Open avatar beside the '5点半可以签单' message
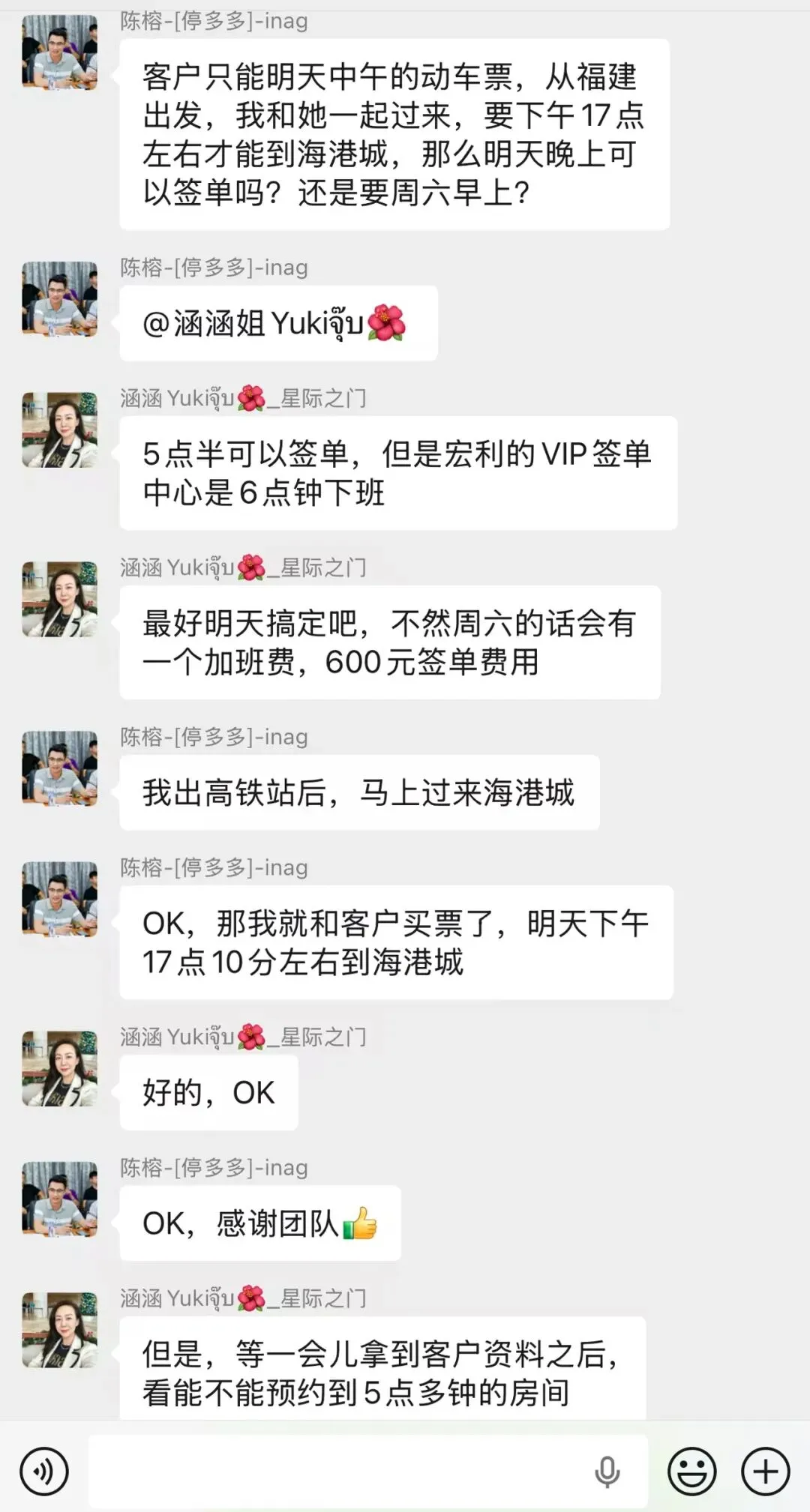This screenshot has height=1512, width=810. click(x=60, y=430)
